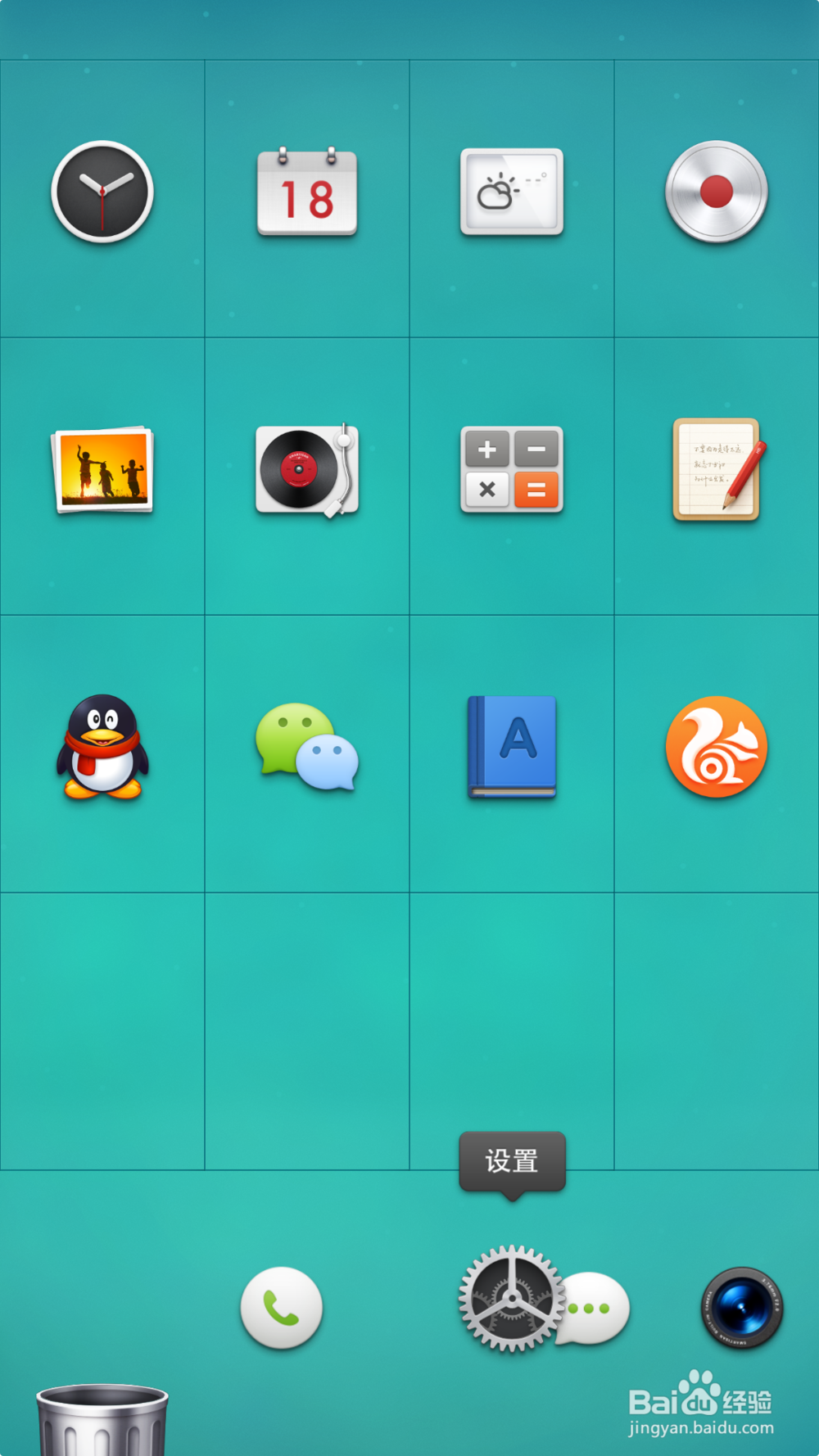The height and width of the screenshot is (1456, 819).
Task: Tap the trash can
Action: [102, 1421]
